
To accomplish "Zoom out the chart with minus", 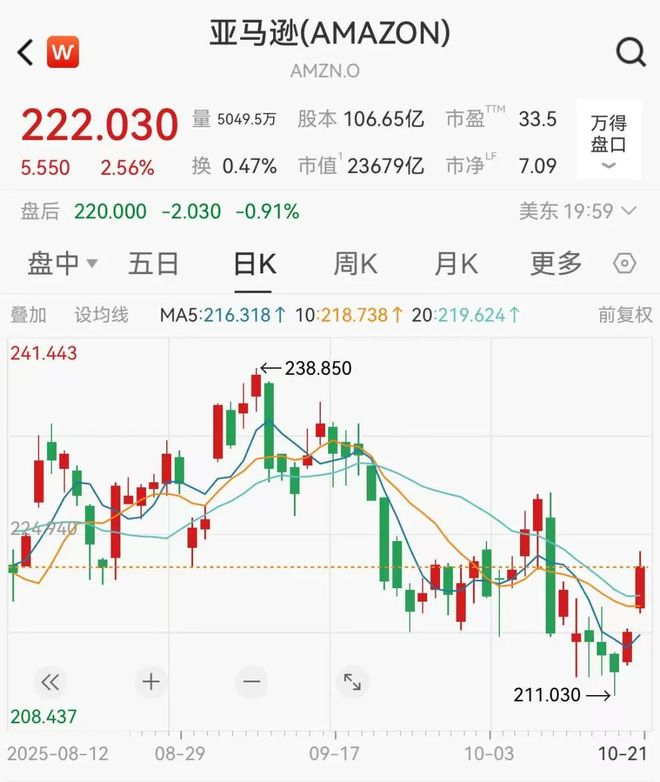I will pyautogui.click(x=251, y=681).
